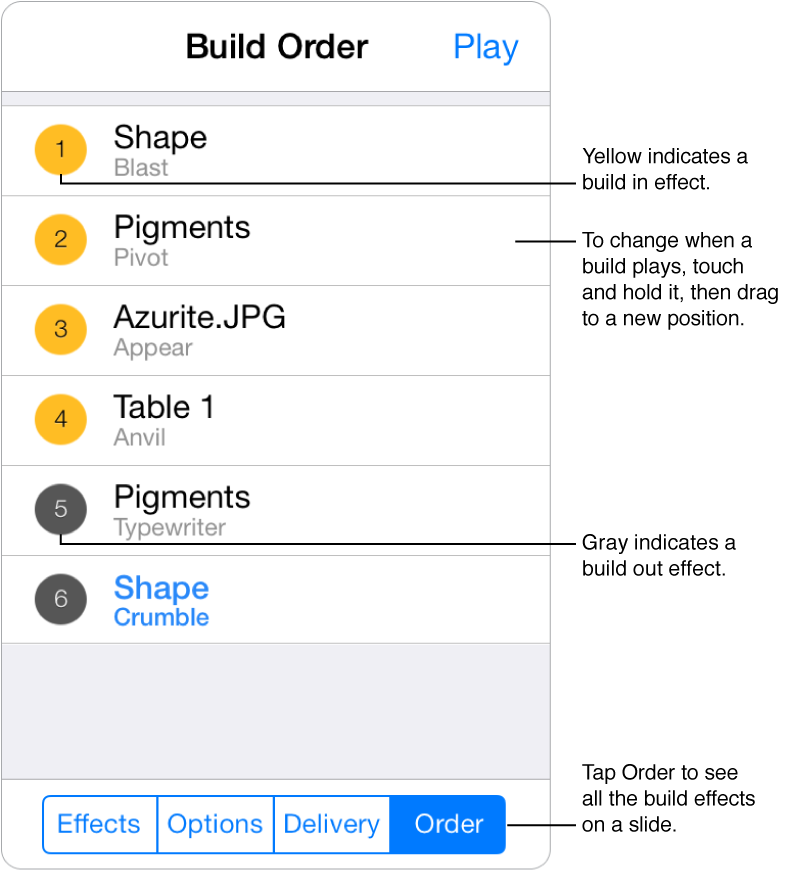Tap Play to preview the builds

(485, 47)
